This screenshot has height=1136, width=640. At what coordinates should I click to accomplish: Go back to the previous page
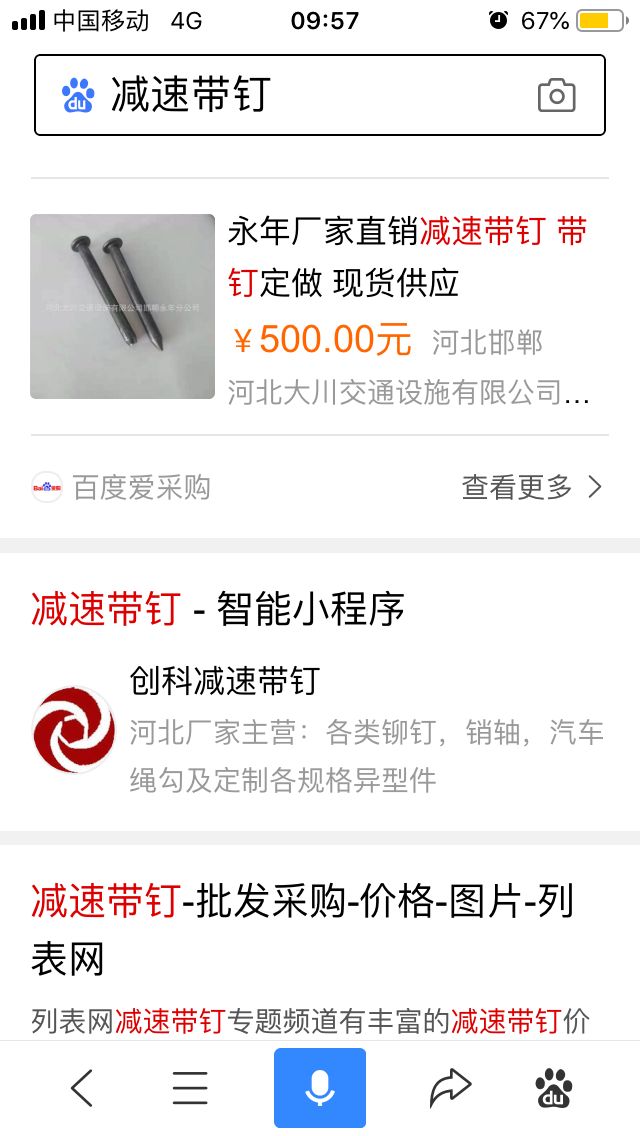[x=82, y=1087]
